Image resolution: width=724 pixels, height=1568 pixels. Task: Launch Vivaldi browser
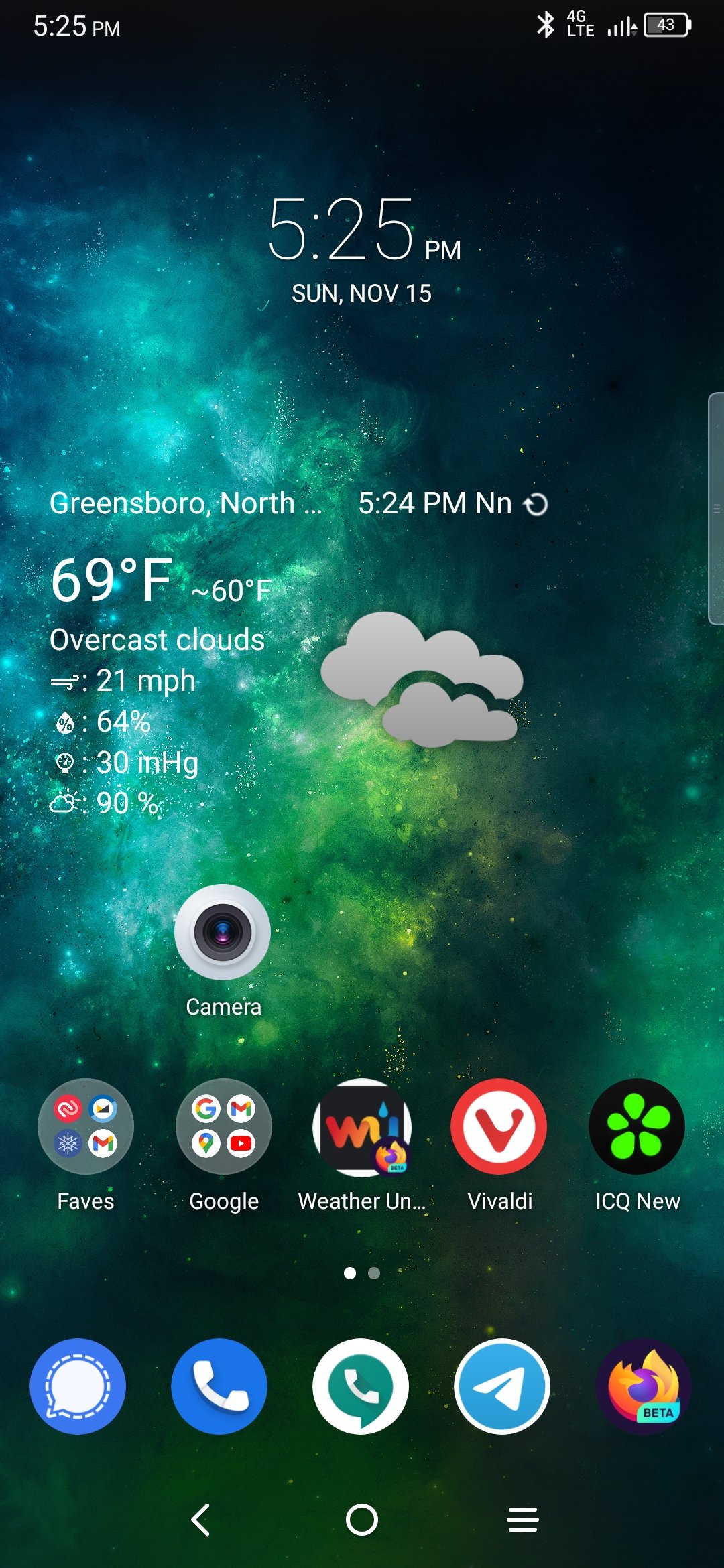click(499, 1126)
